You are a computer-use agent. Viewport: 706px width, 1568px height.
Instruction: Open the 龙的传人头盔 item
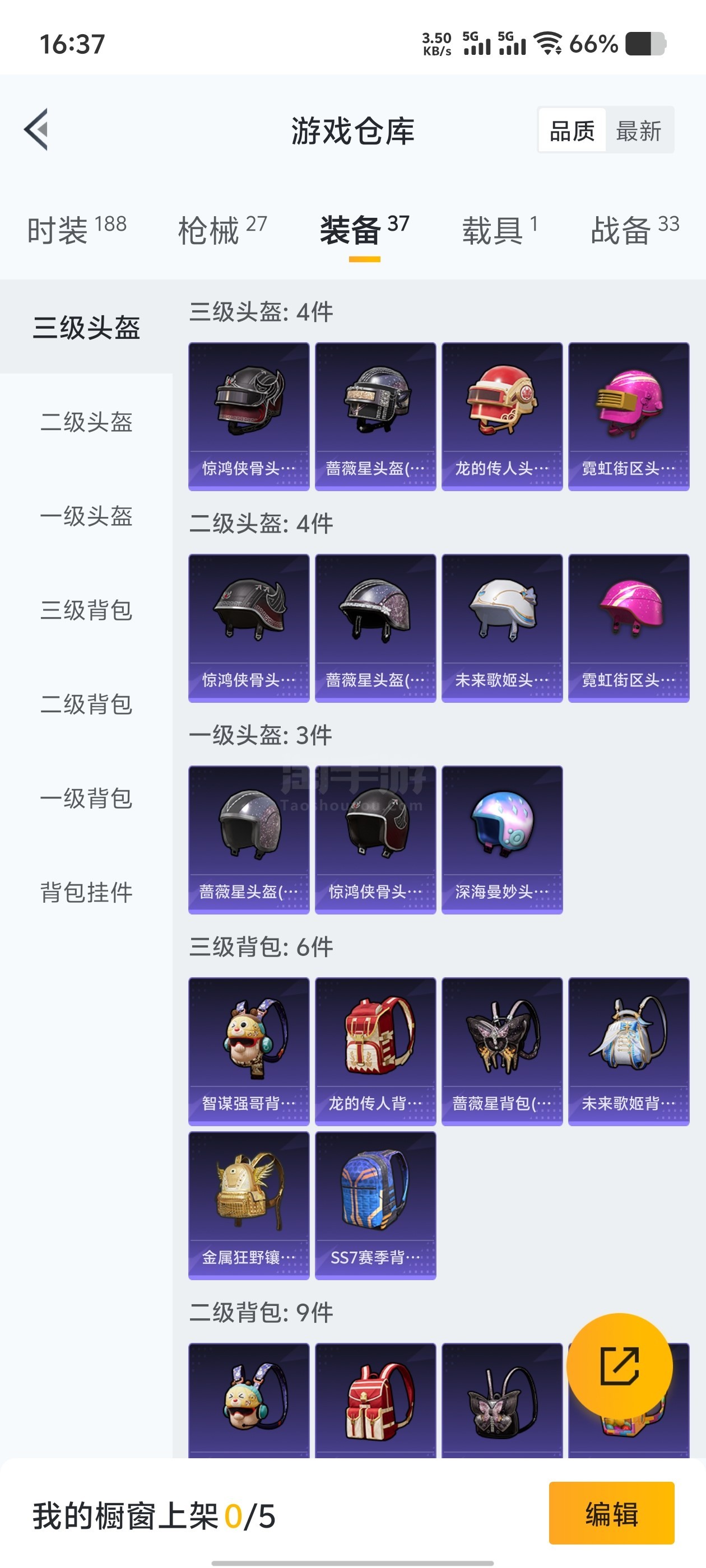[502, 416]
